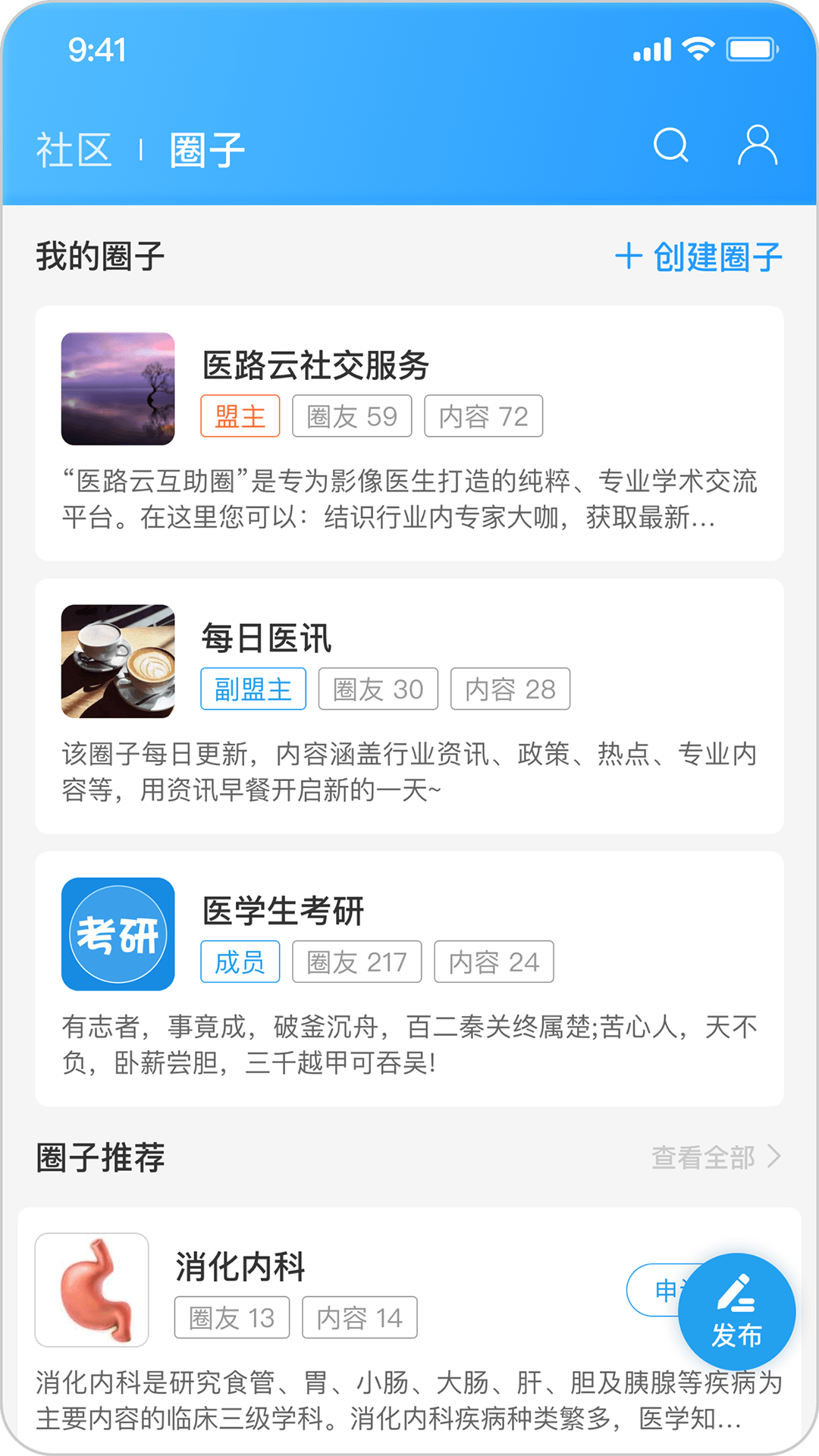This screenshot has width=819, height=1456.
Task: Tap 创建圈子 to create a circle
Action: pos(698,256)
